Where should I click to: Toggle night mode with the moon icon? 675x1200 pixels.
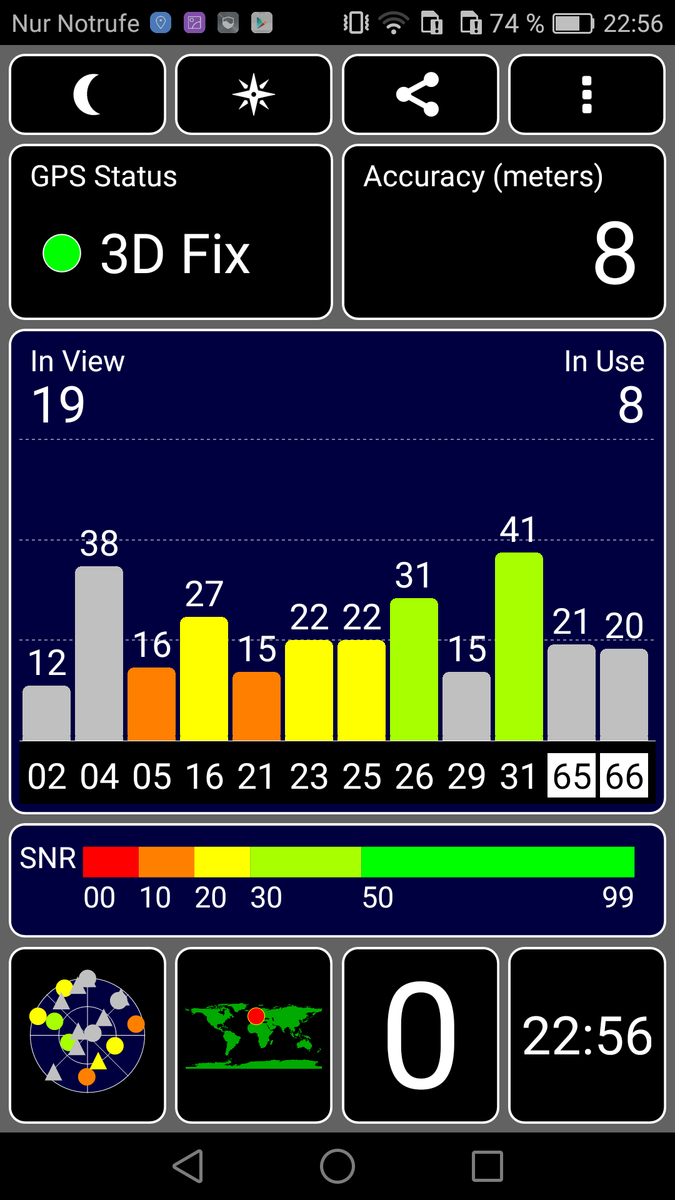point(88,95)
